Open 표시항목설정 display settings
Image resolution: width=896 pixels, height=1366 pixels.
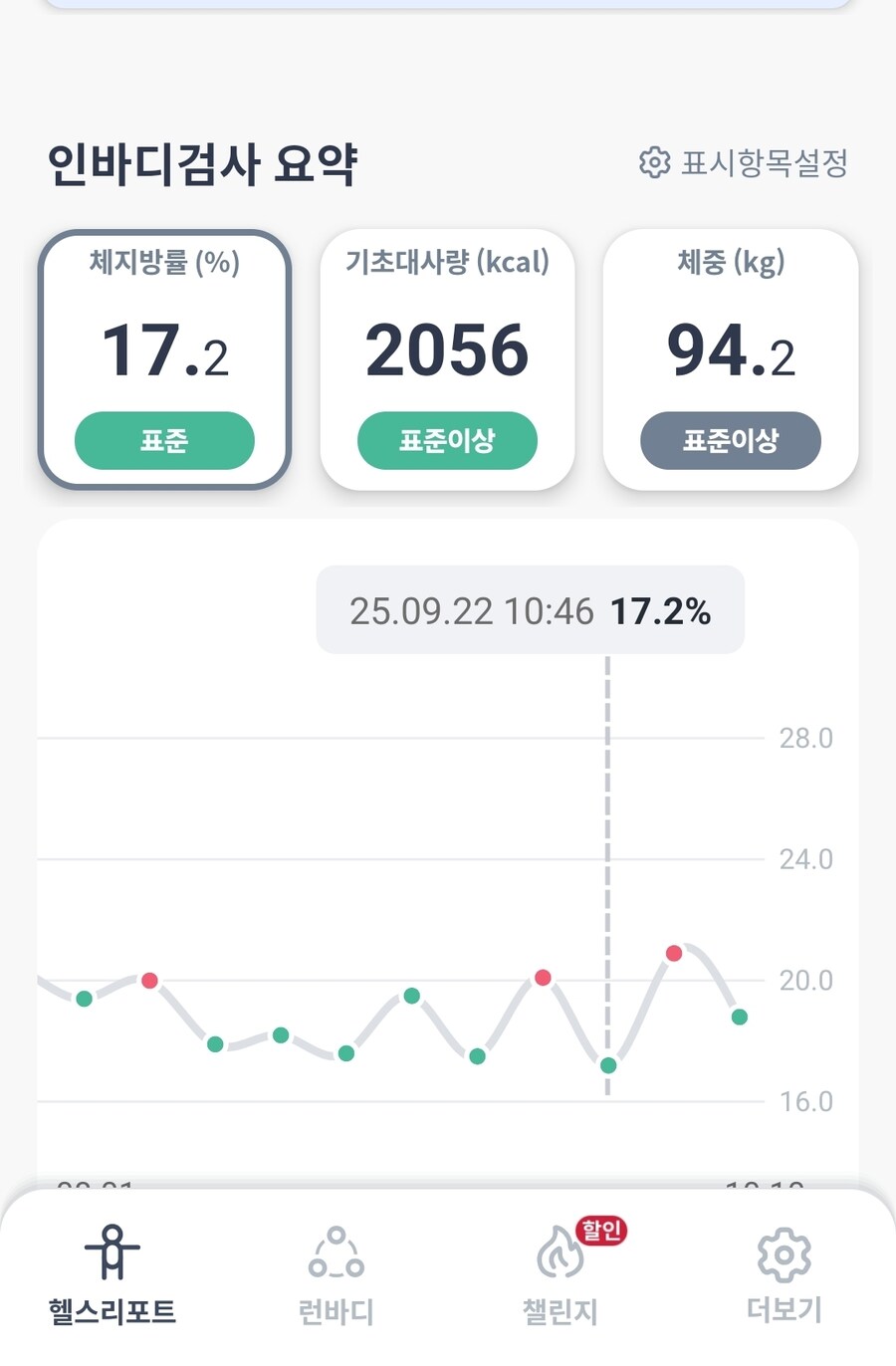pyautogui.click(x=744, y=162)
